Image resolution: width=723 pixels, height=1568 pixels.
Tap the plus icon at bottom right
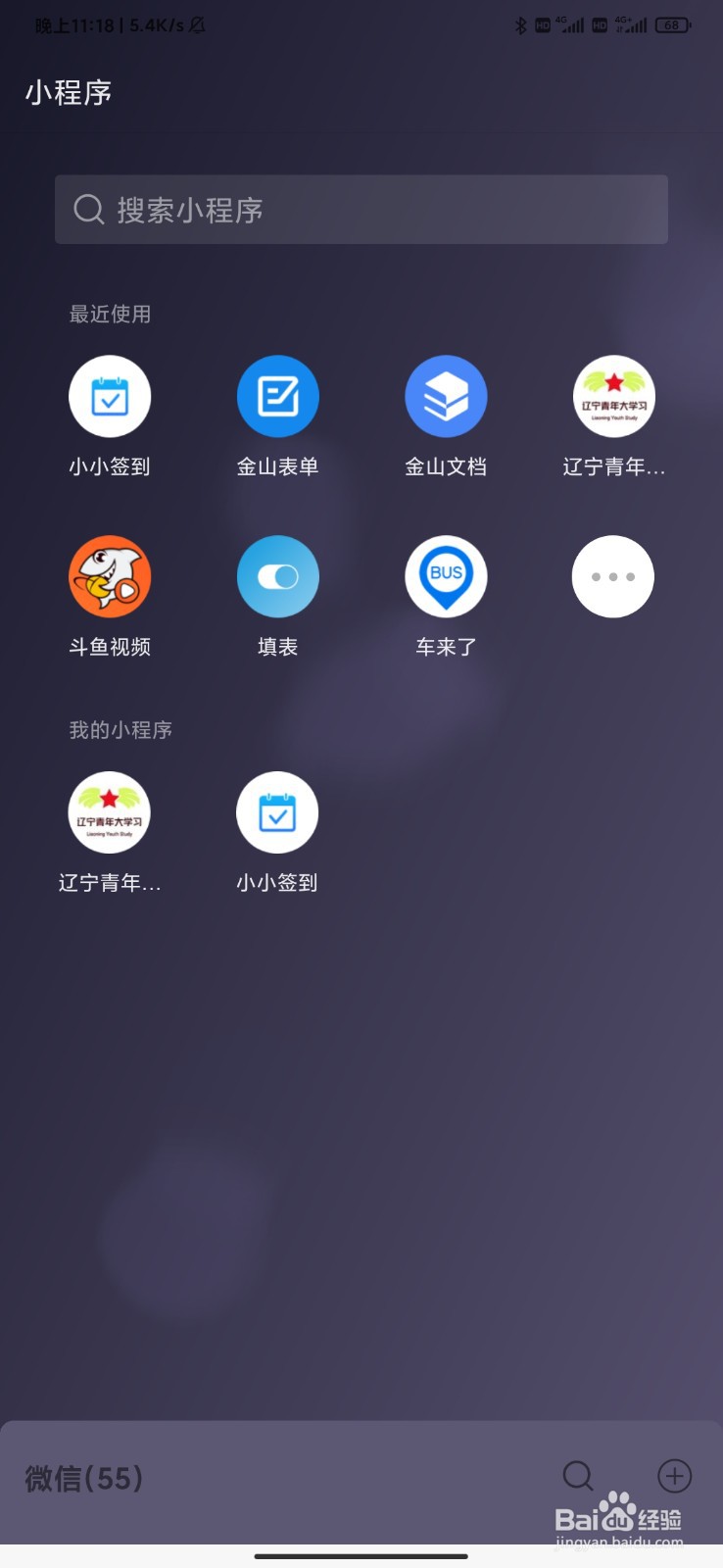coord(674,1477)
